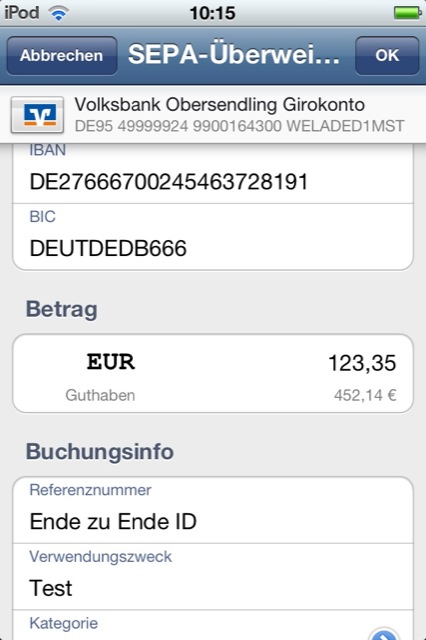Edit the Referenznummer field
Image resolution: width=426 pixels, height=640 pixels.
point(213,510)
